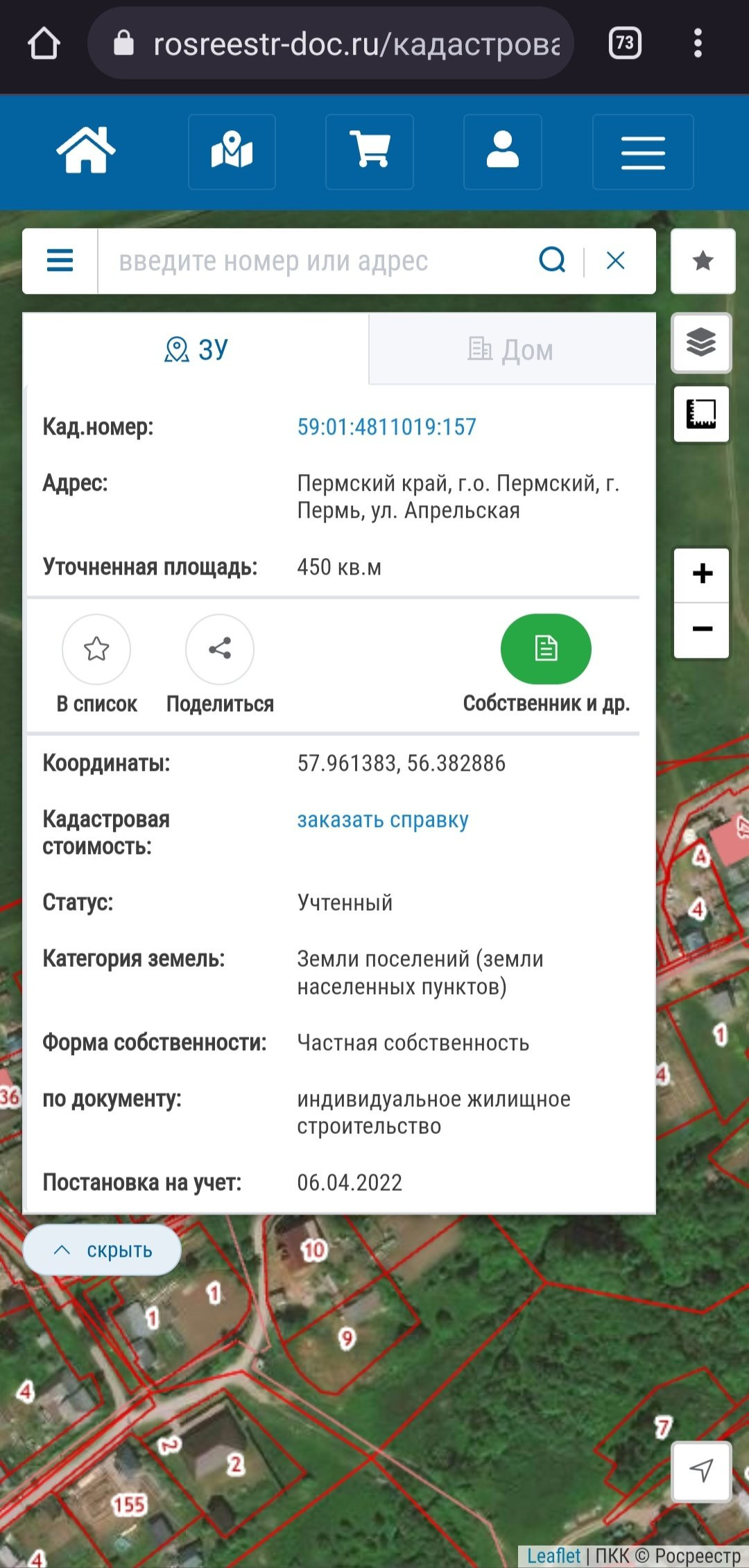Open the browser overflow menu
This screenshot has height=1568, width=749.
click(x=698, y=43)
